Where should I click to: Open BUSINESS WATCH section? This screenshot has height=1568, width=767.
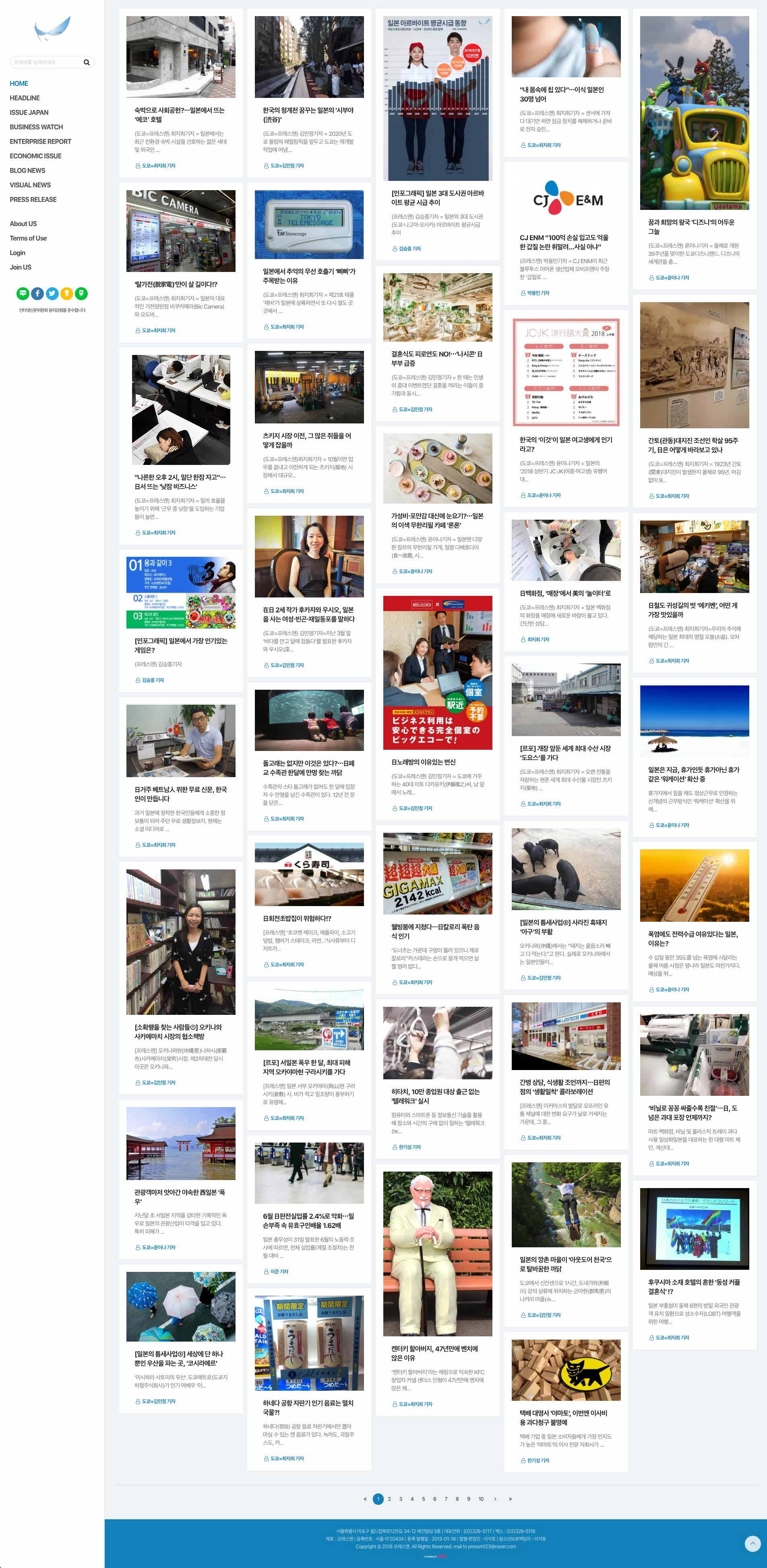click(x=36, y=127)
